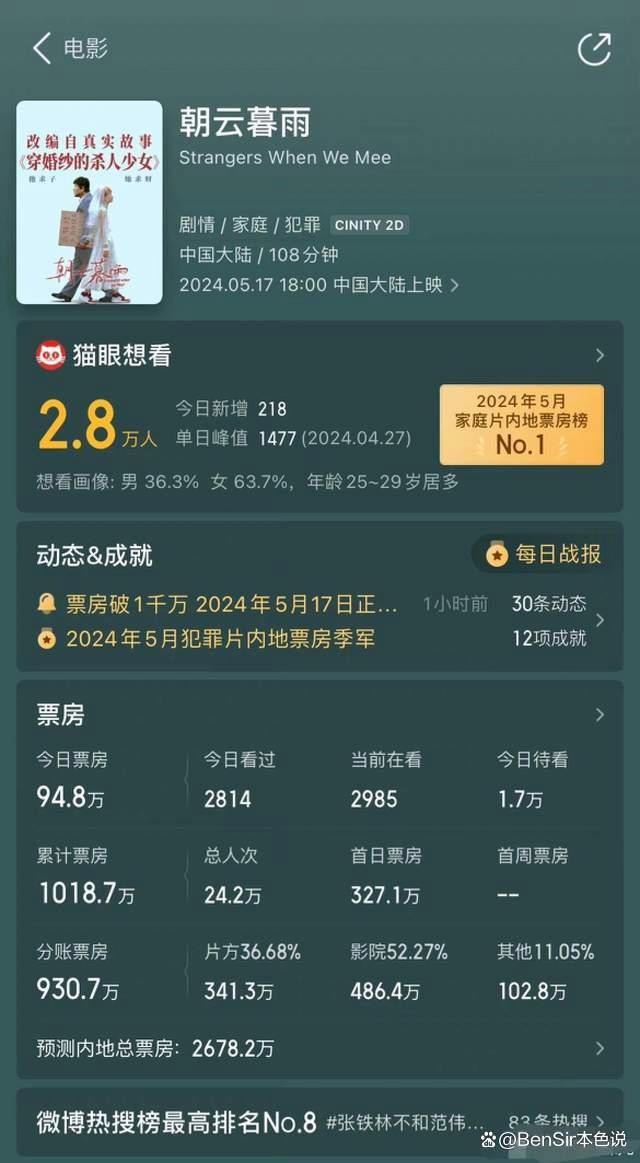Share this movie page

pyautogui.click(x=594, y=49)
